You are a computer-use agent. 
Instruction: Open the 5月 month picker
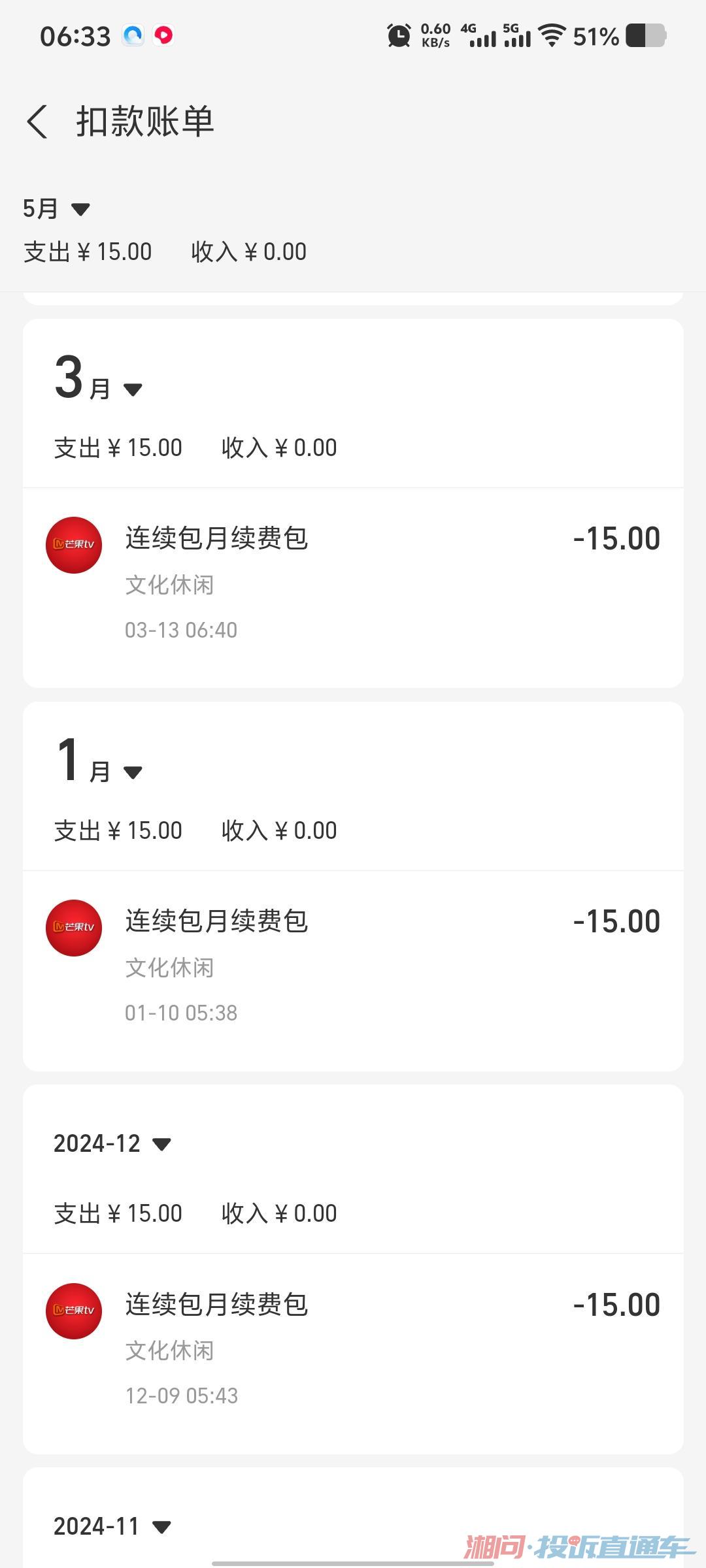(x=56, y=209)
